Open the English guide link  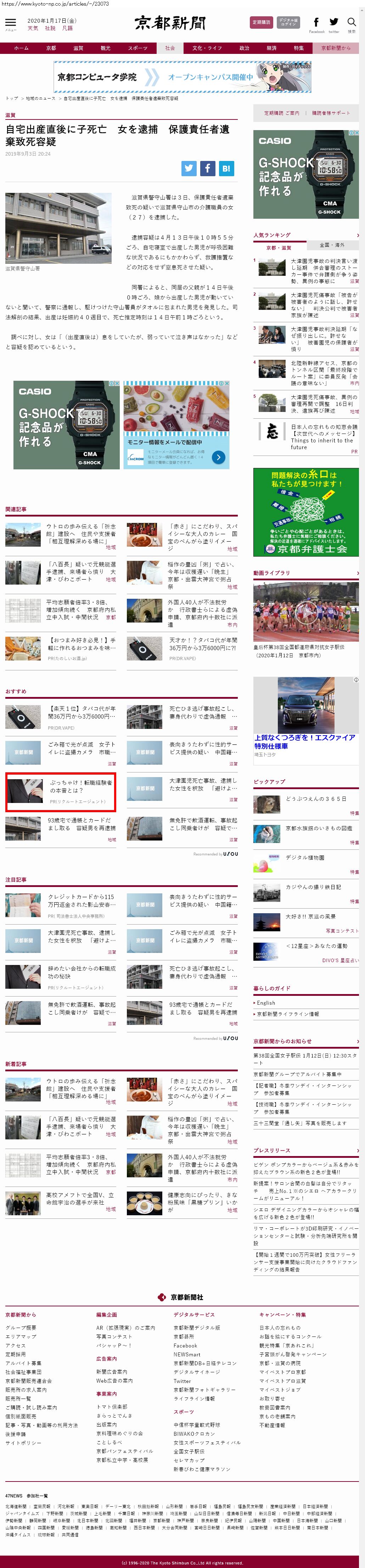(x=266, y=1003)
